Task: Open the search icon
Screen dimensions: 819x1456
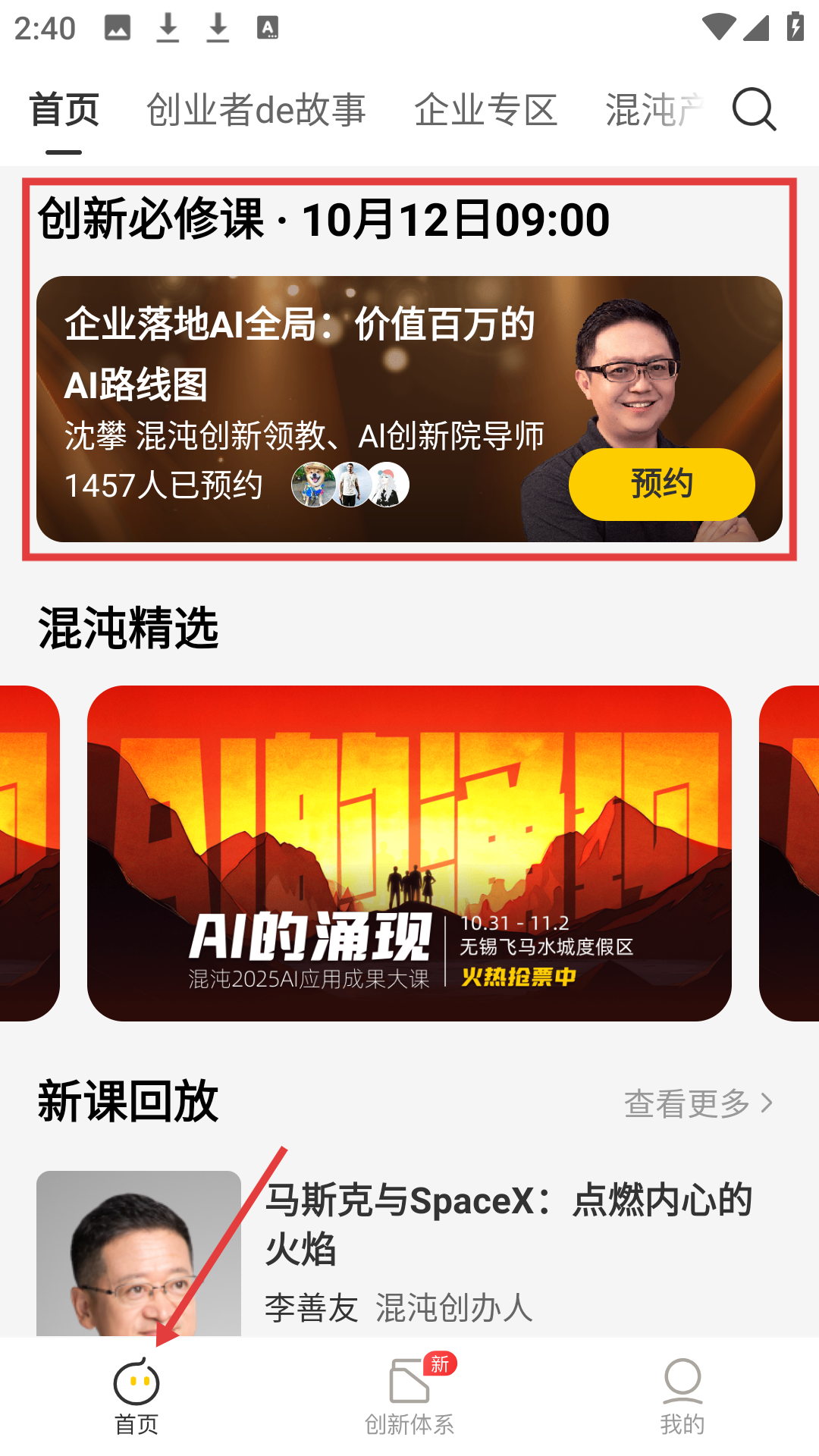Action: tap(754, 110)
